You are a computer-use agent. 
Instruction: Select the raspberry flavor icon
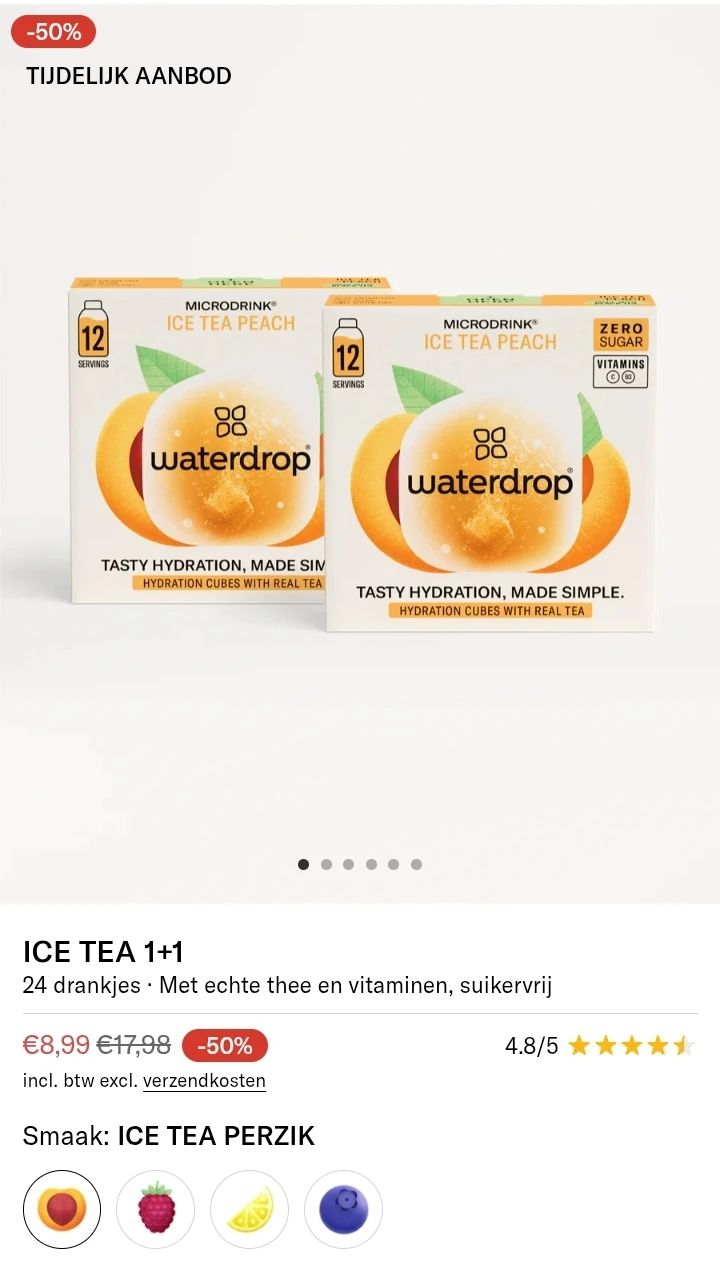155,1209
